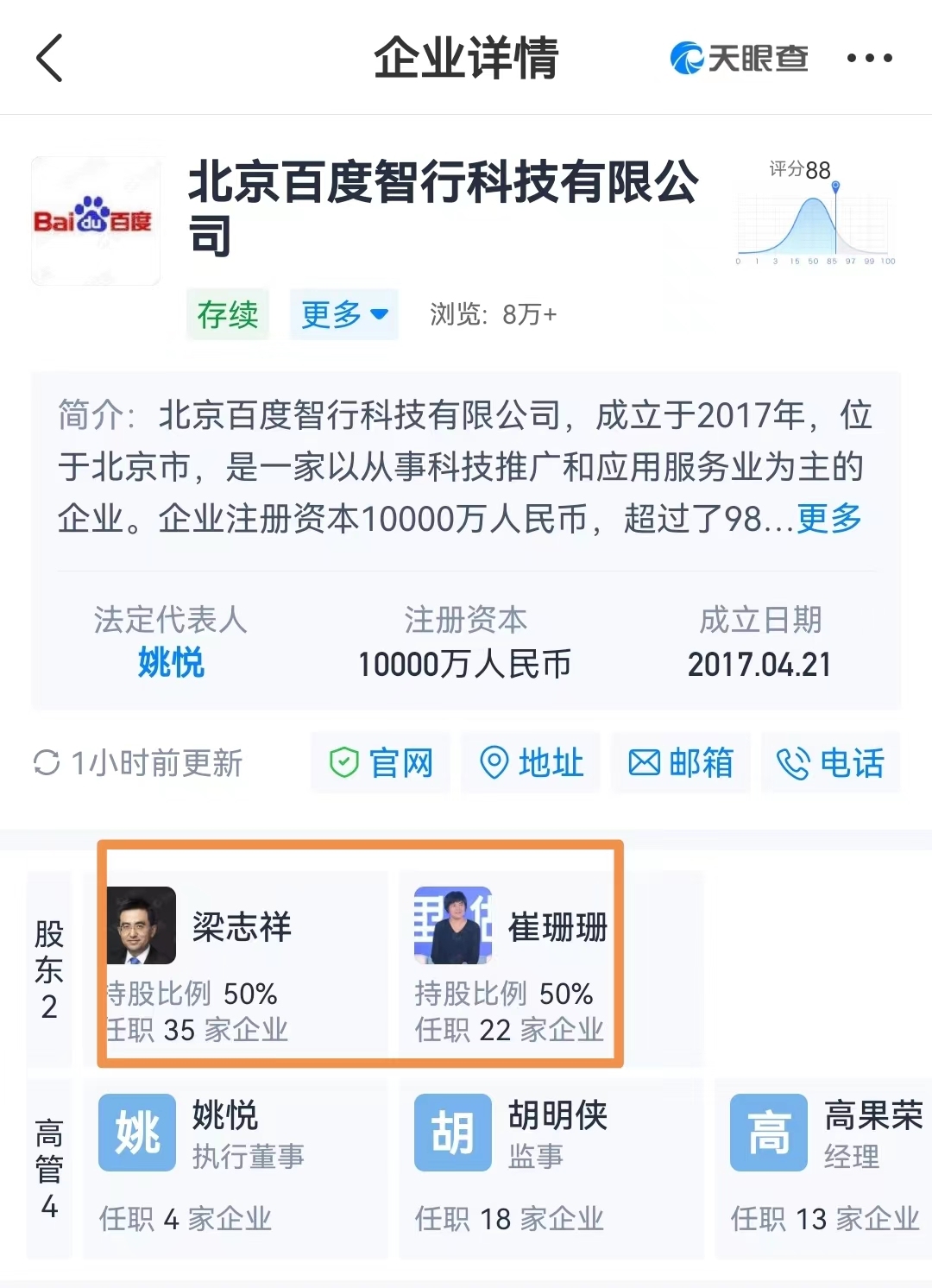Open executive director 姚悦's card

(235, 1167)
